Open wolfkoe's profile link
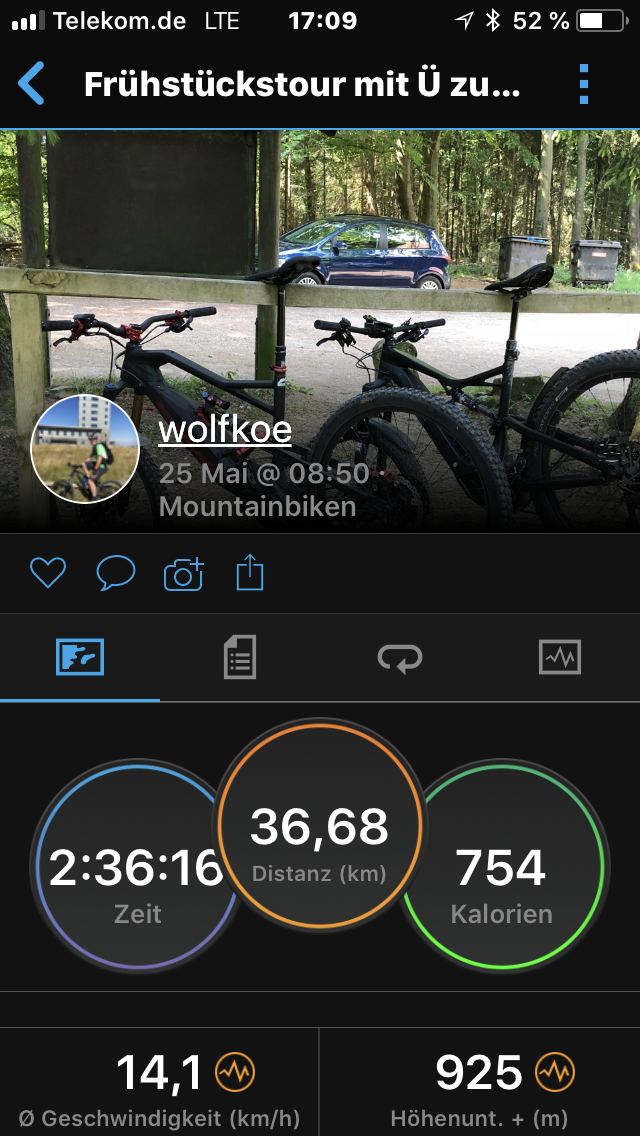Viewport: 640px width, 1136px height. click(x=225, y=429)
